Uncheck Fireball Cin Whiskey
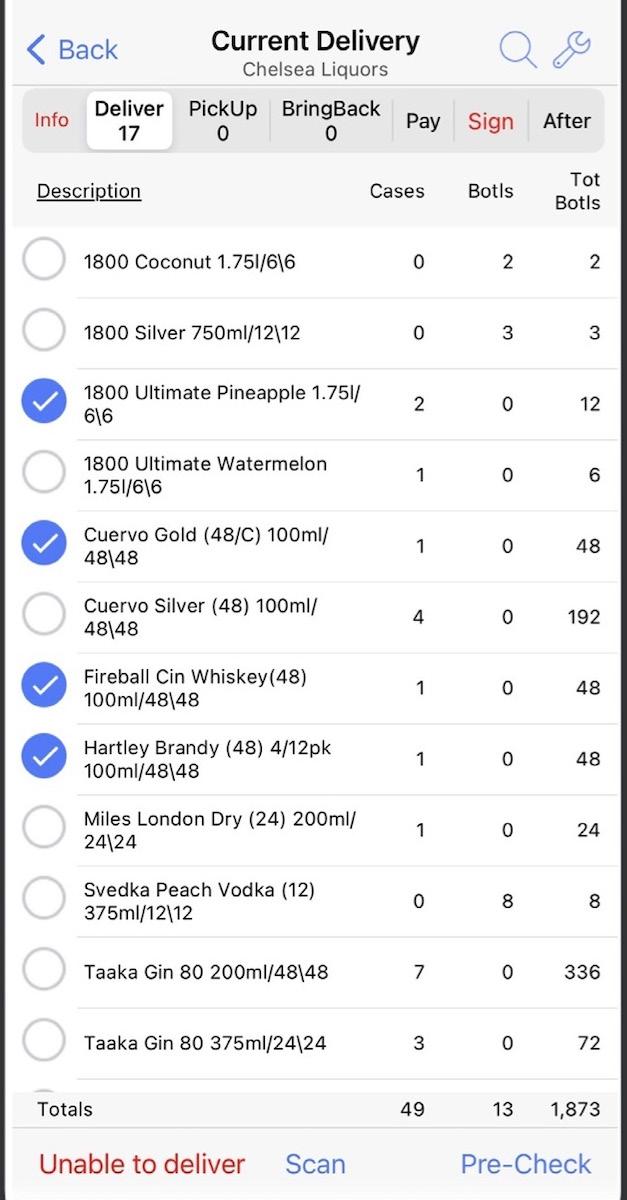Viewport: 627px width, 1200px height. [x=44, y=688]
